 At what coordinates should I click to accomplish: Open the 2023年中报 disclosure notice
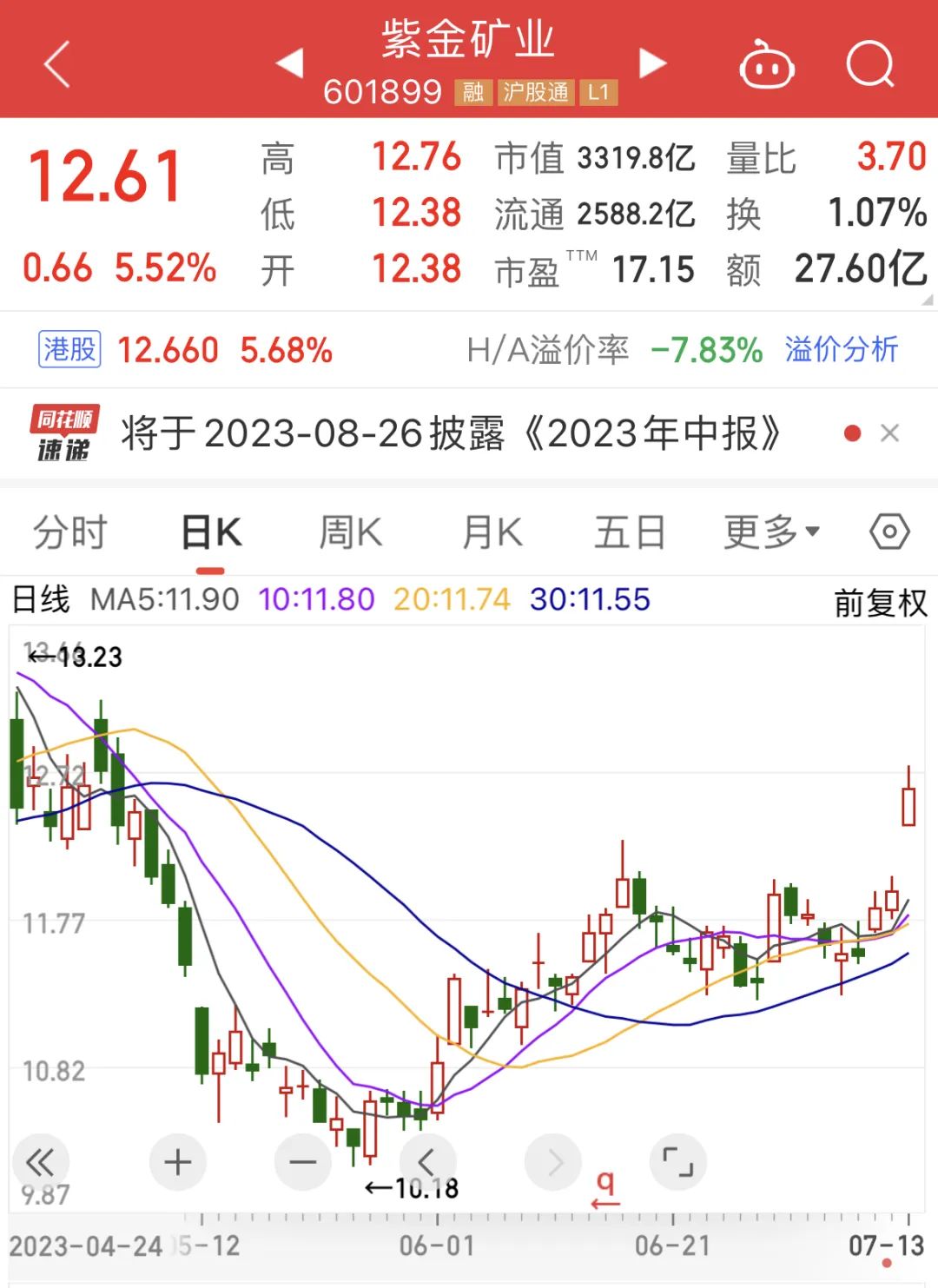coord(450,433)
